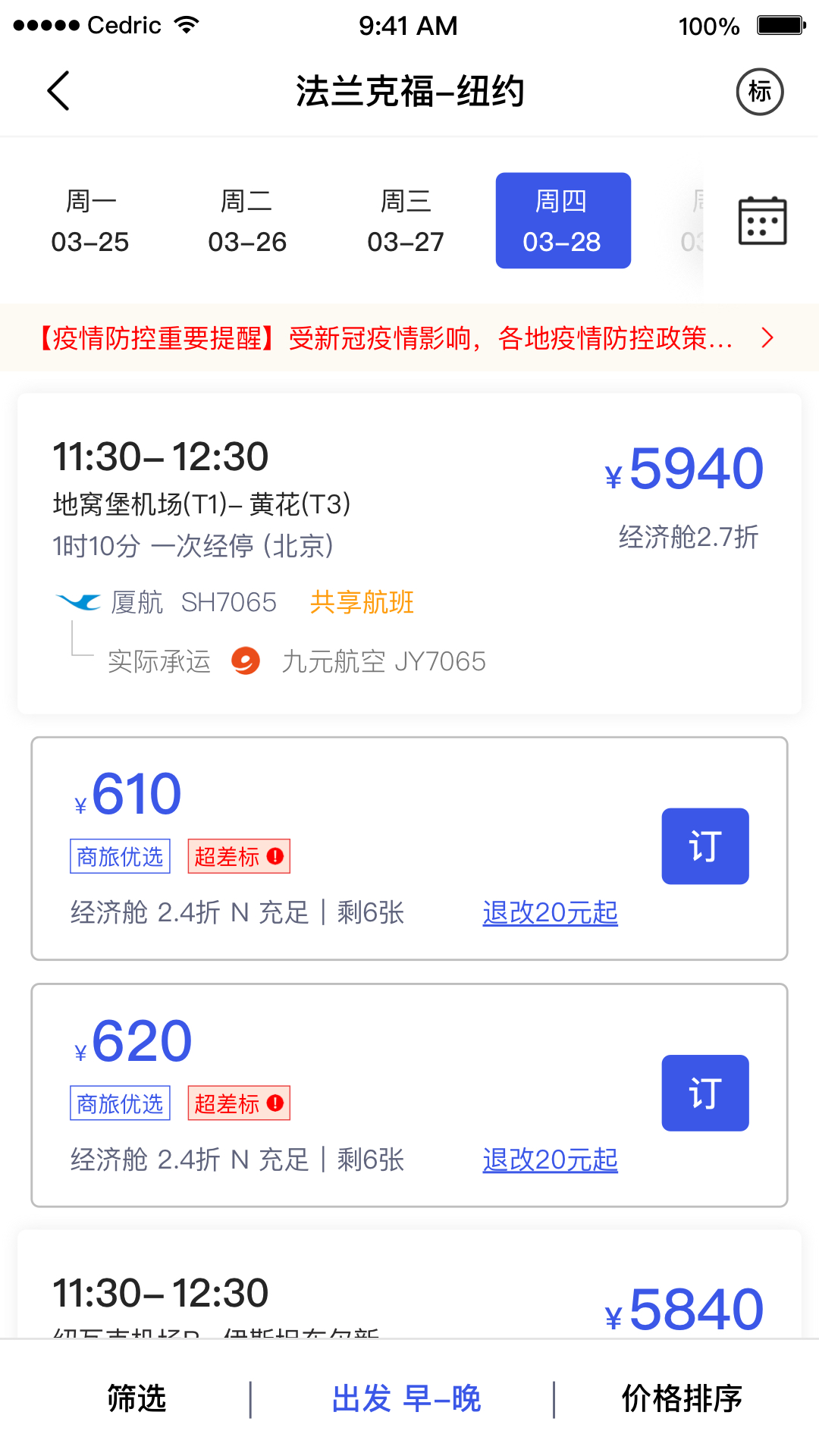Navigate back with the back arrow
This screenshot has width=819, height=1456.
[58, 90]
